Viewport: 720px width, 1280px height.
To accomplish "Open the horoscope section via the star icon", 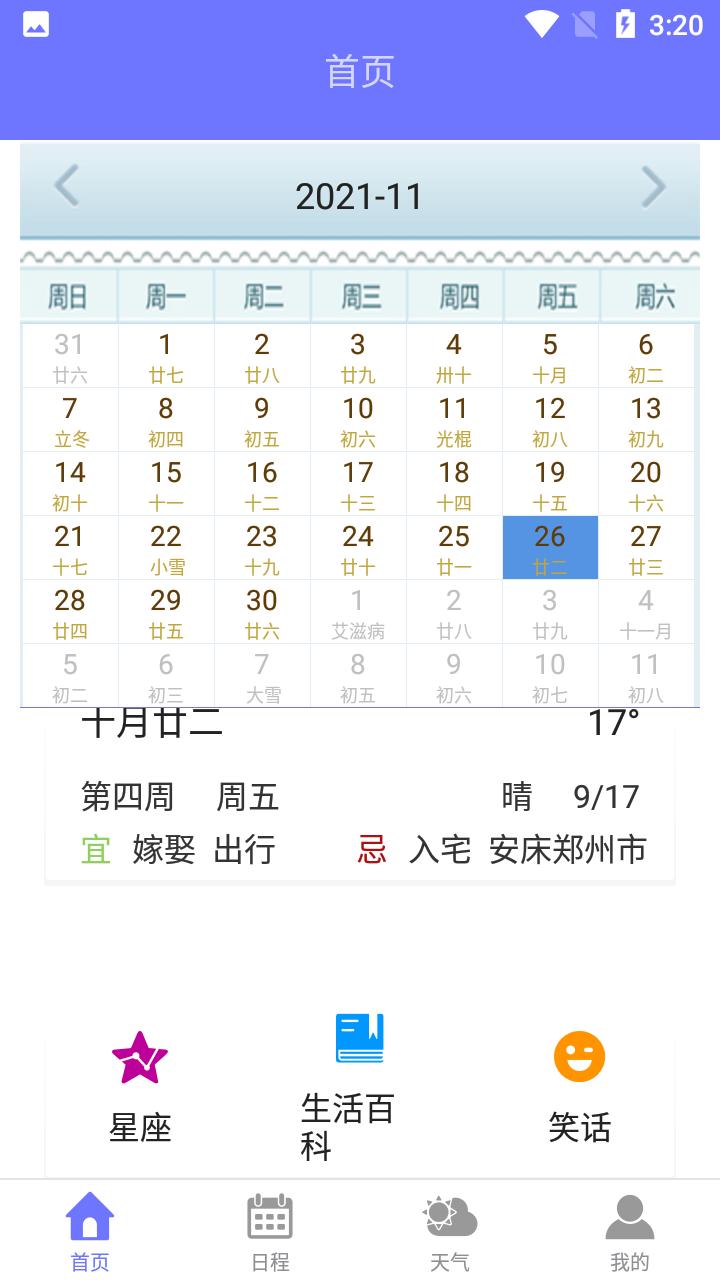I will click(140, 1057).
